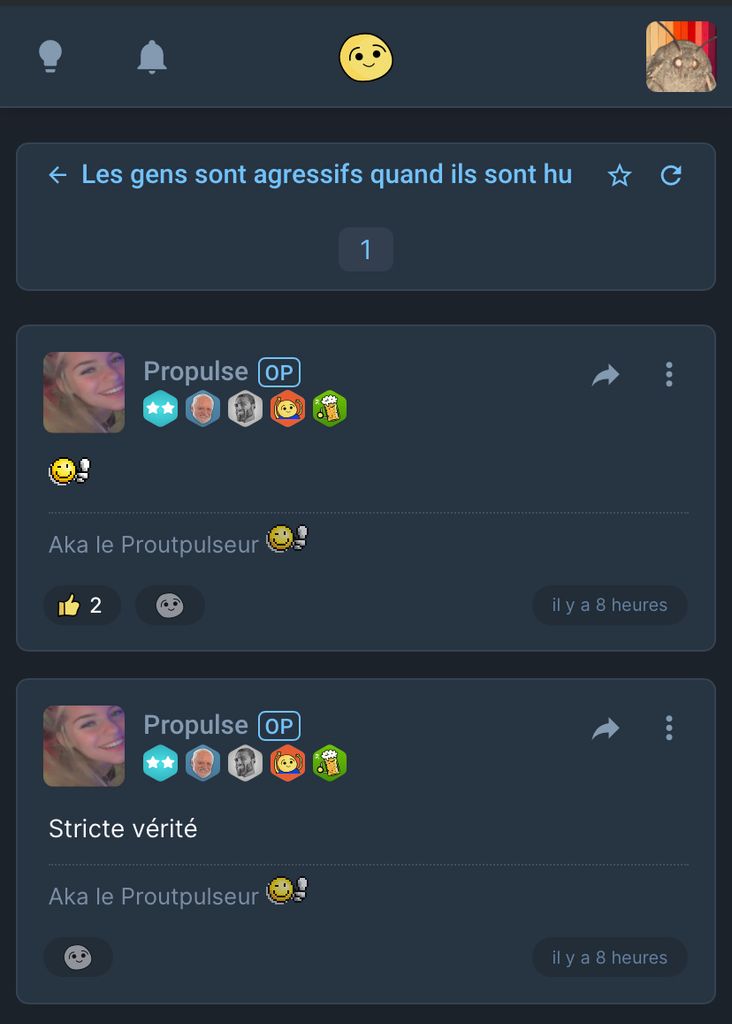View Propulse's profile from the "Stricte vérité" post avatar
This screenshot has width=732, height=1024.
tap(84, 746)
